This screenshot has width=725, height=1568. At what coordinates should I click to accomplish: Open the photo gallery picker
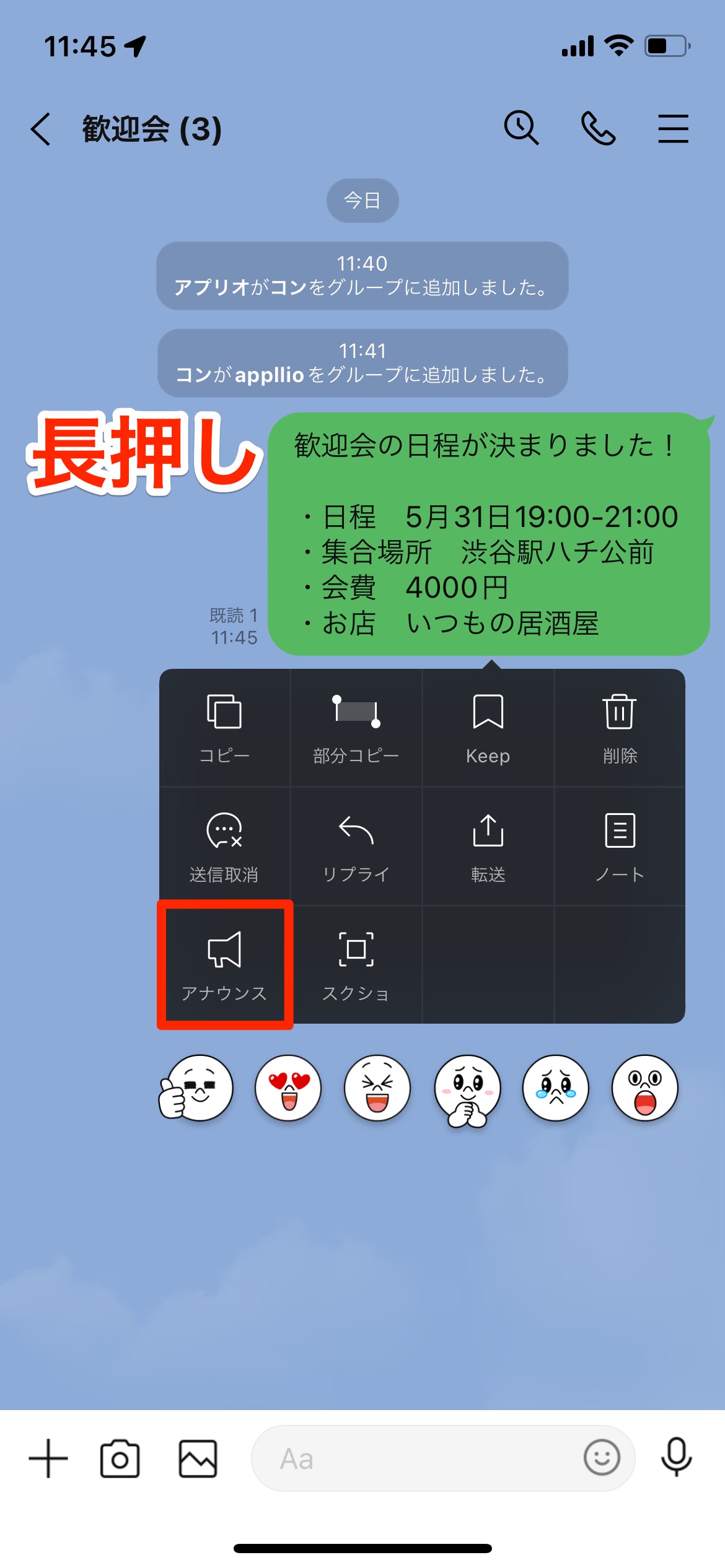click(198, 1459)
